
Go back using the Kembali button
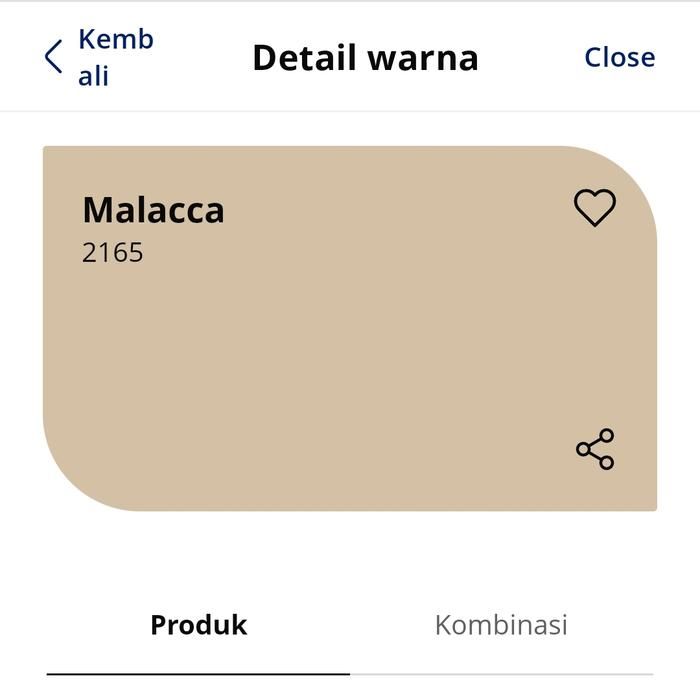(x=98, y=57)
